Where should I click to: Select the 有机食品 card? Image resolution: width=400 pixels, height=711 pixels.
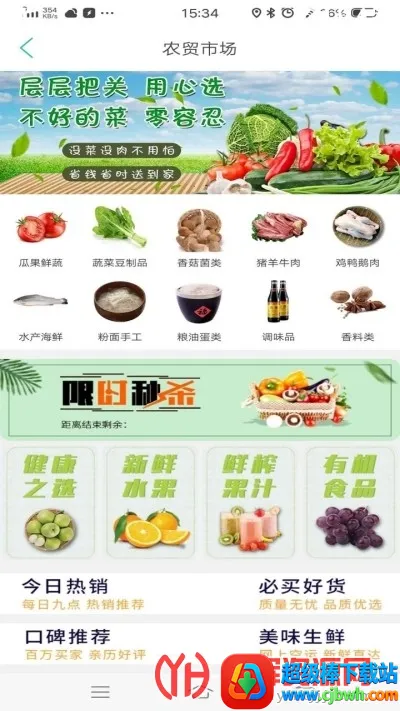point(350,502)
